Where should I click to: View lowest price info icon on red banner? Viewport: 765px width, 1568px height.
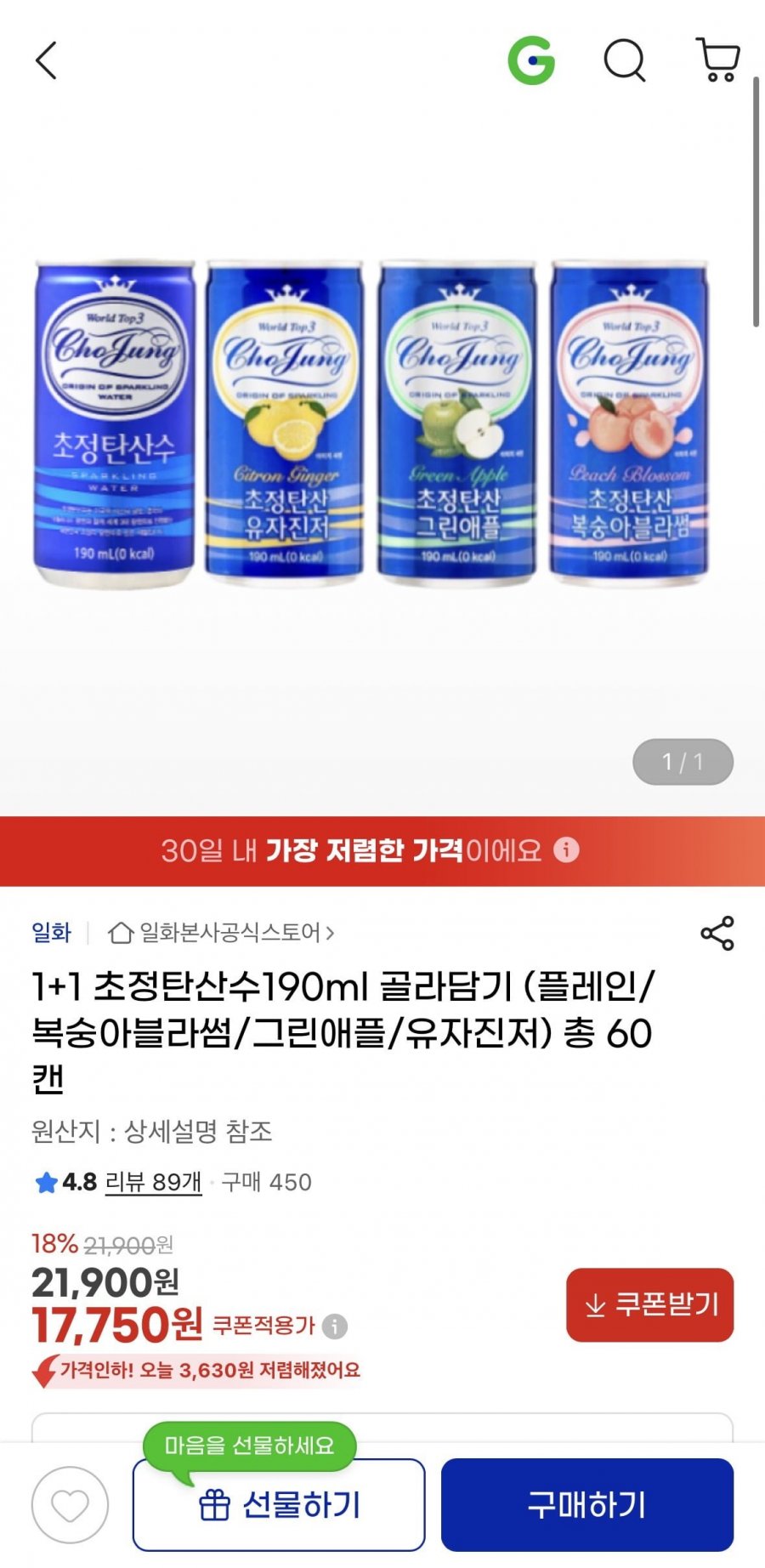click(566, 849)
